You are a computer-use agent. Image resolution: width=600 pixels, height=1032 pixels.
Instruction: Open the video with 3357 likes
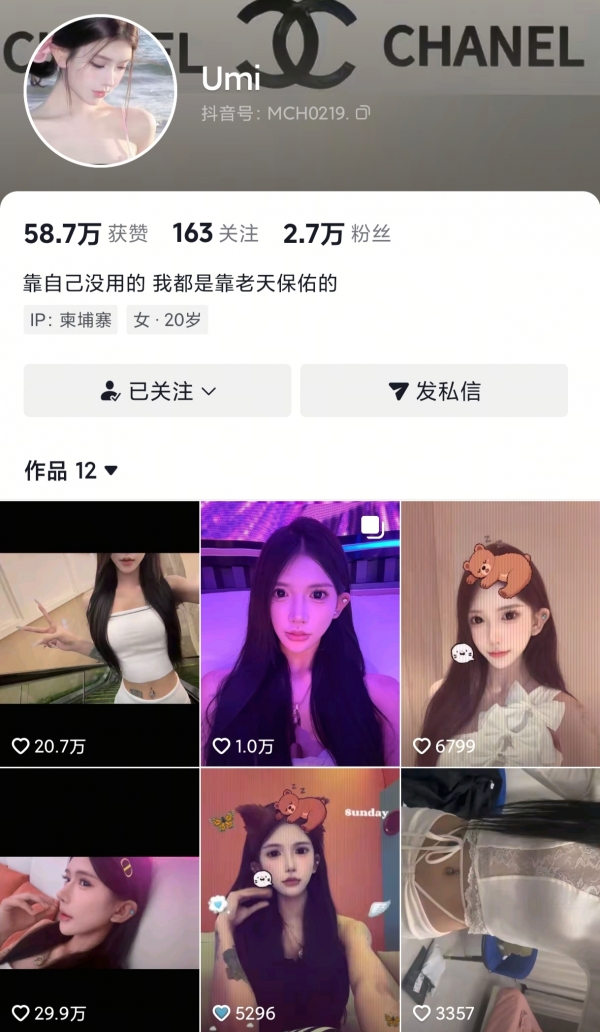500,900
